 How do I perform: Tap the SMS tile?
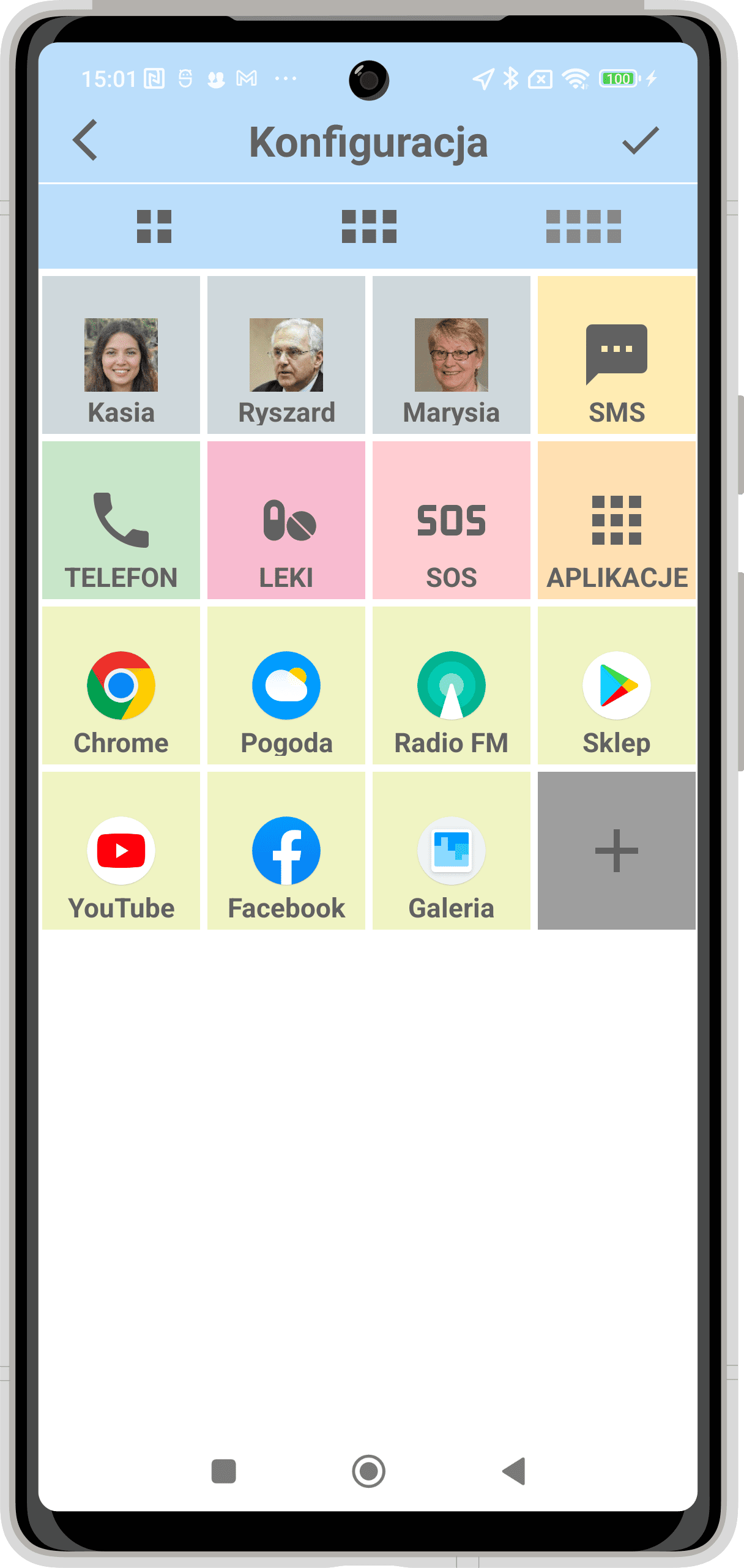(x=617, y=355)
